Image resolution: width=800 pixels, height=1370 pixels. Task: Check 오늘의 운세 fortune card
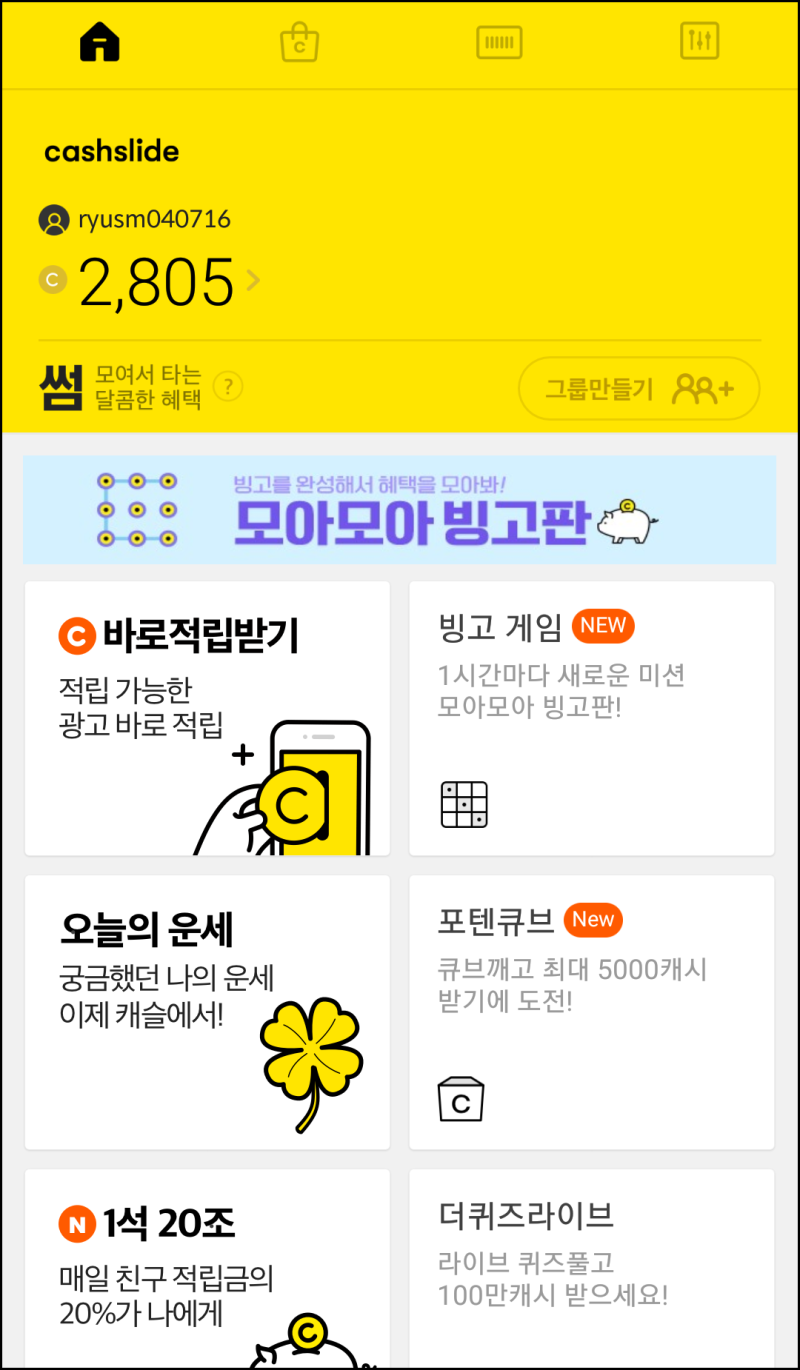pyautogui.click(x=207, y=1012)
